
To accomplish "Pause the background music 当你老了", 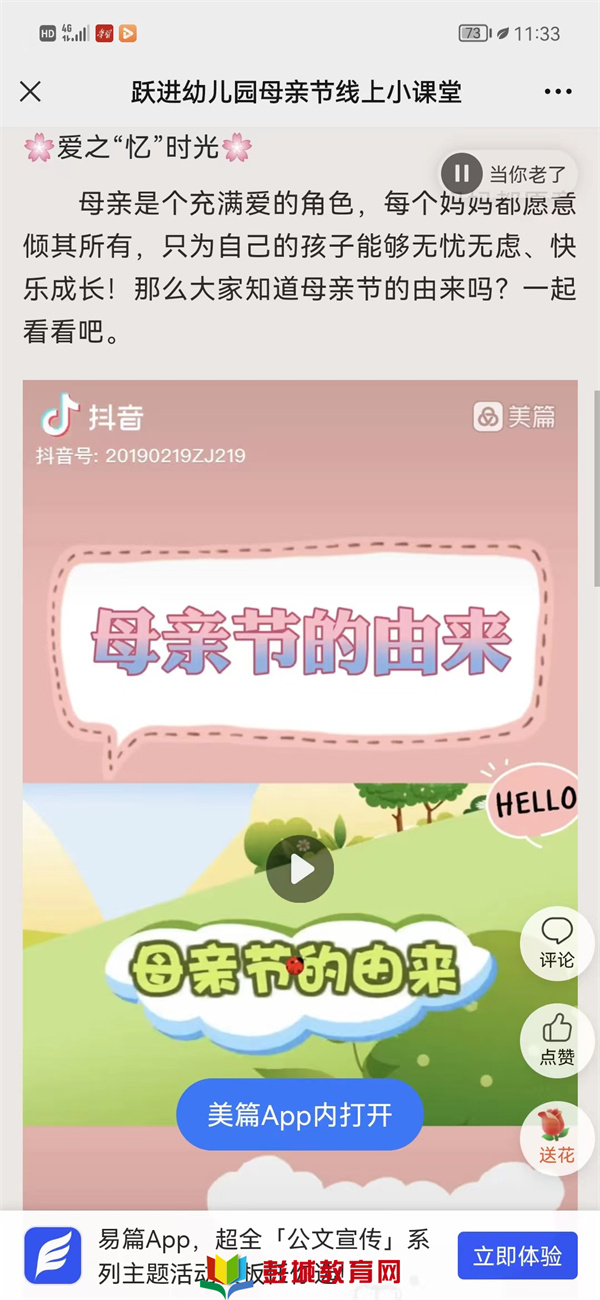I will click(461, 174).
